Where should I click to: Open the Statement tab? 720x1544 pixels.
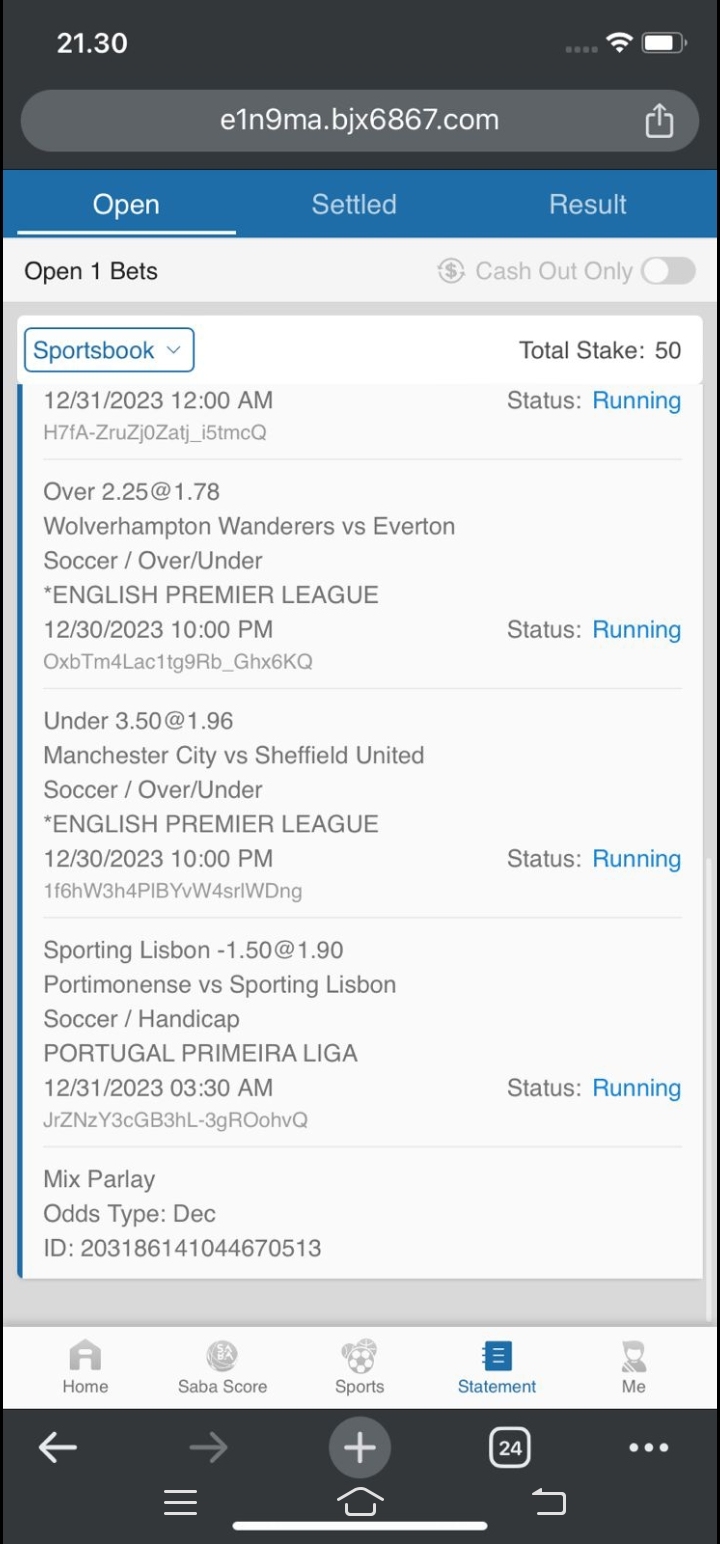497,1367
